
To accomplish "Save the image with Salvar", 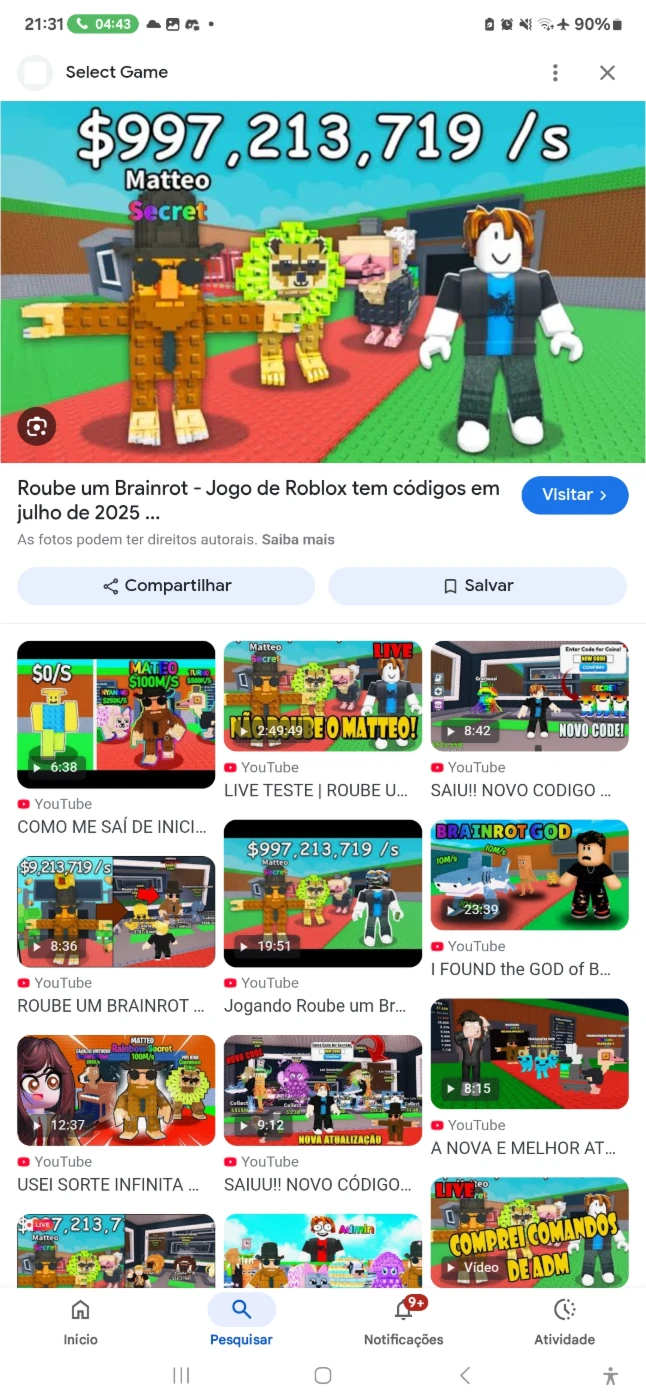I will (x=478, y=586).
